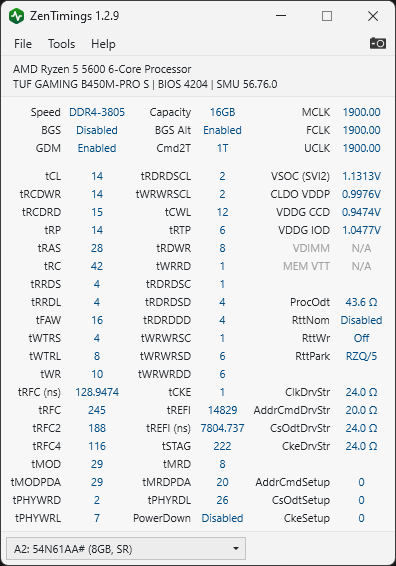Open the File menu

pyautogui.click(x=23, y=44)
